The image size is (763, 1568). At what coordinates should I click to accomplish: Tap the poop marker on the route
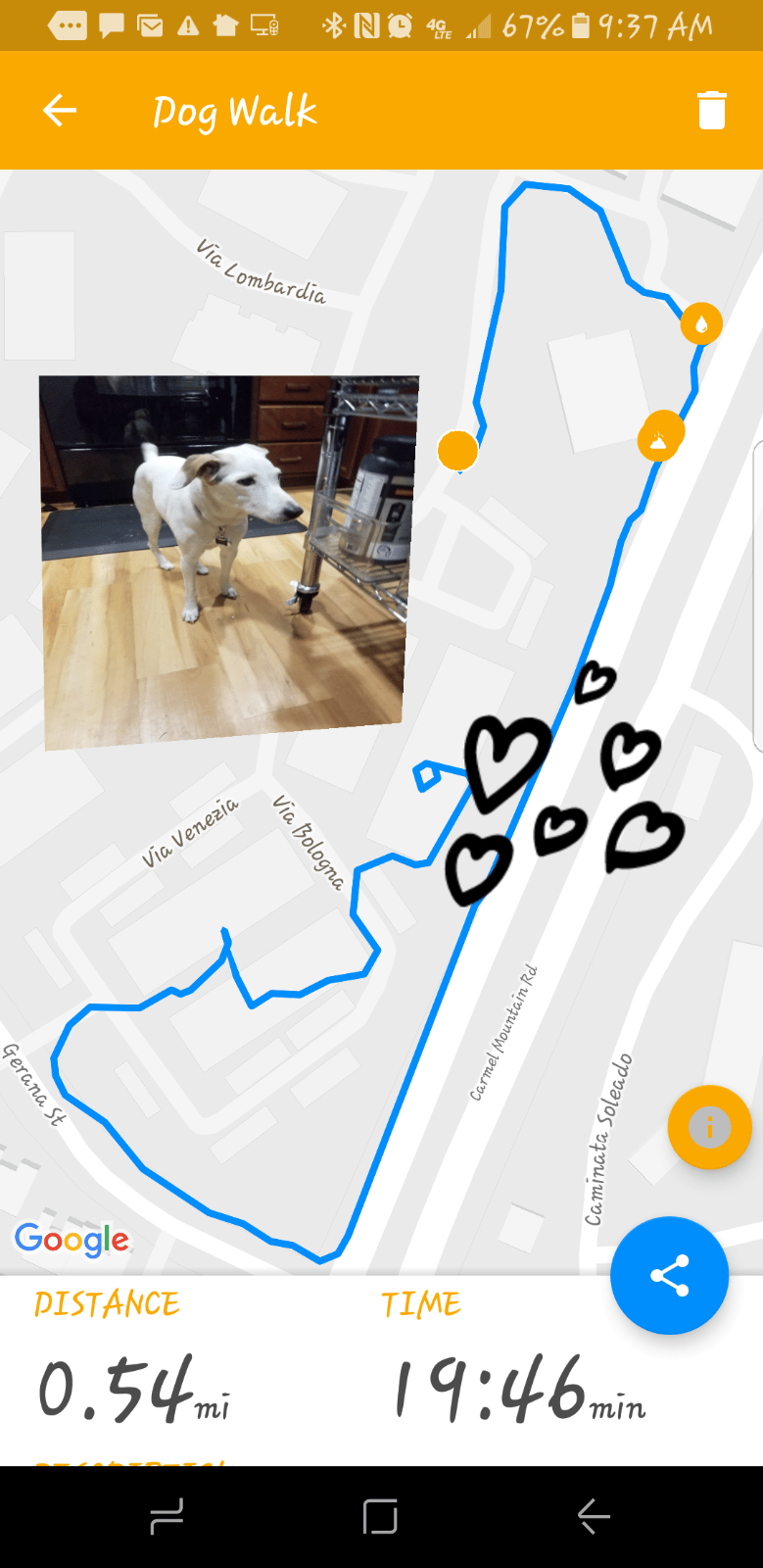coord(660,436)
